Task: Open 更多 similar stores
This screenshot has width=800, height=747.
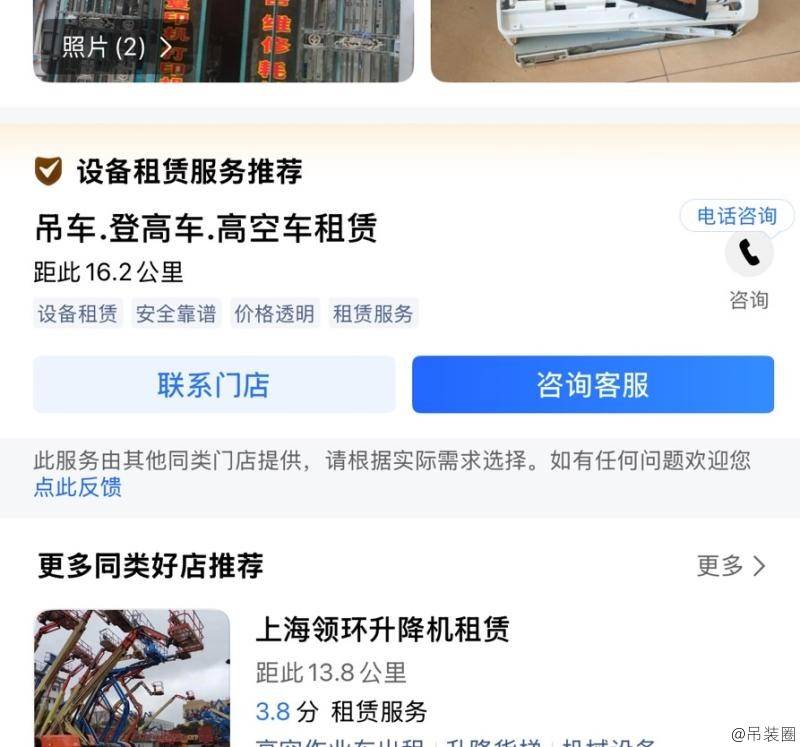Action: [x=731, y=566]
